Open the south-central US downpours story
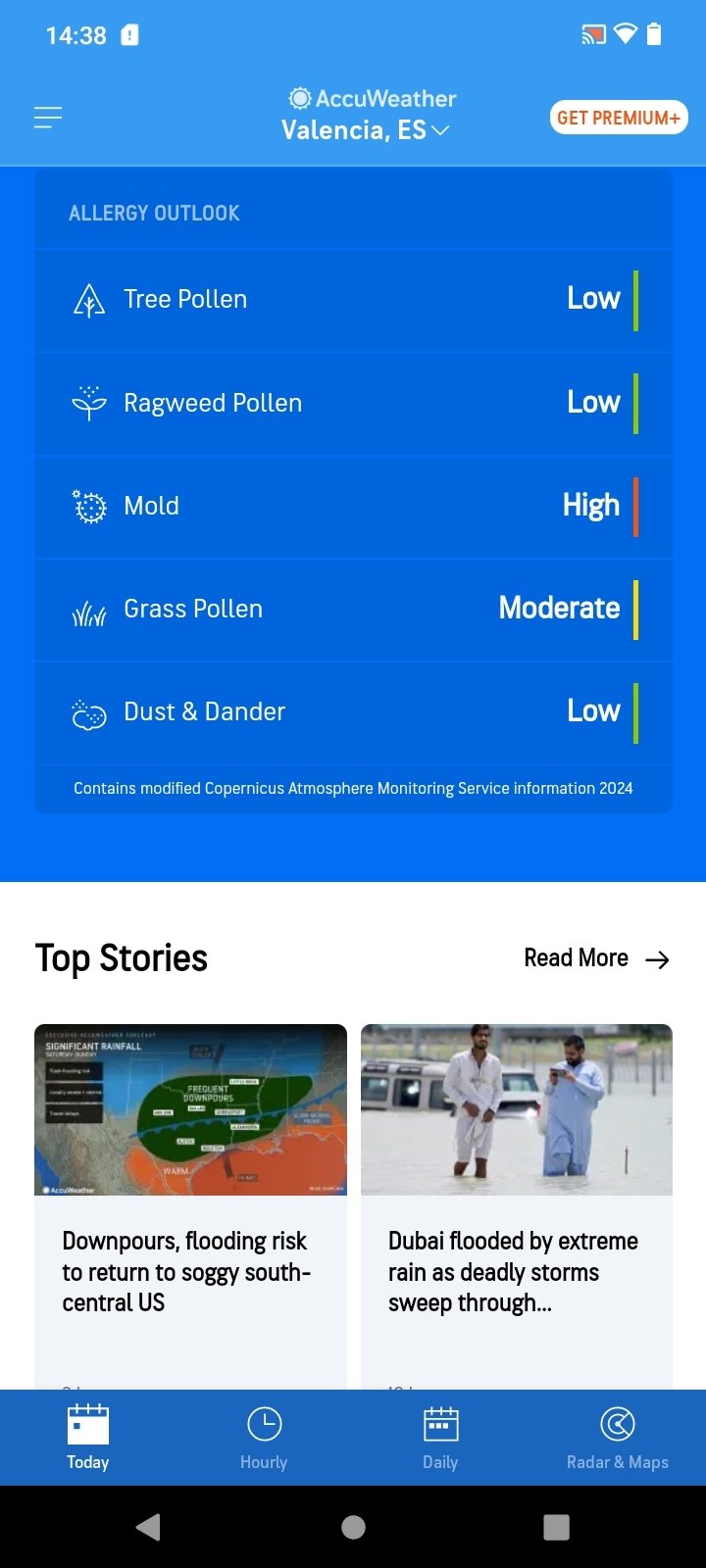This screenshot has height=1568, width=706. click(x=190, y=1206)
